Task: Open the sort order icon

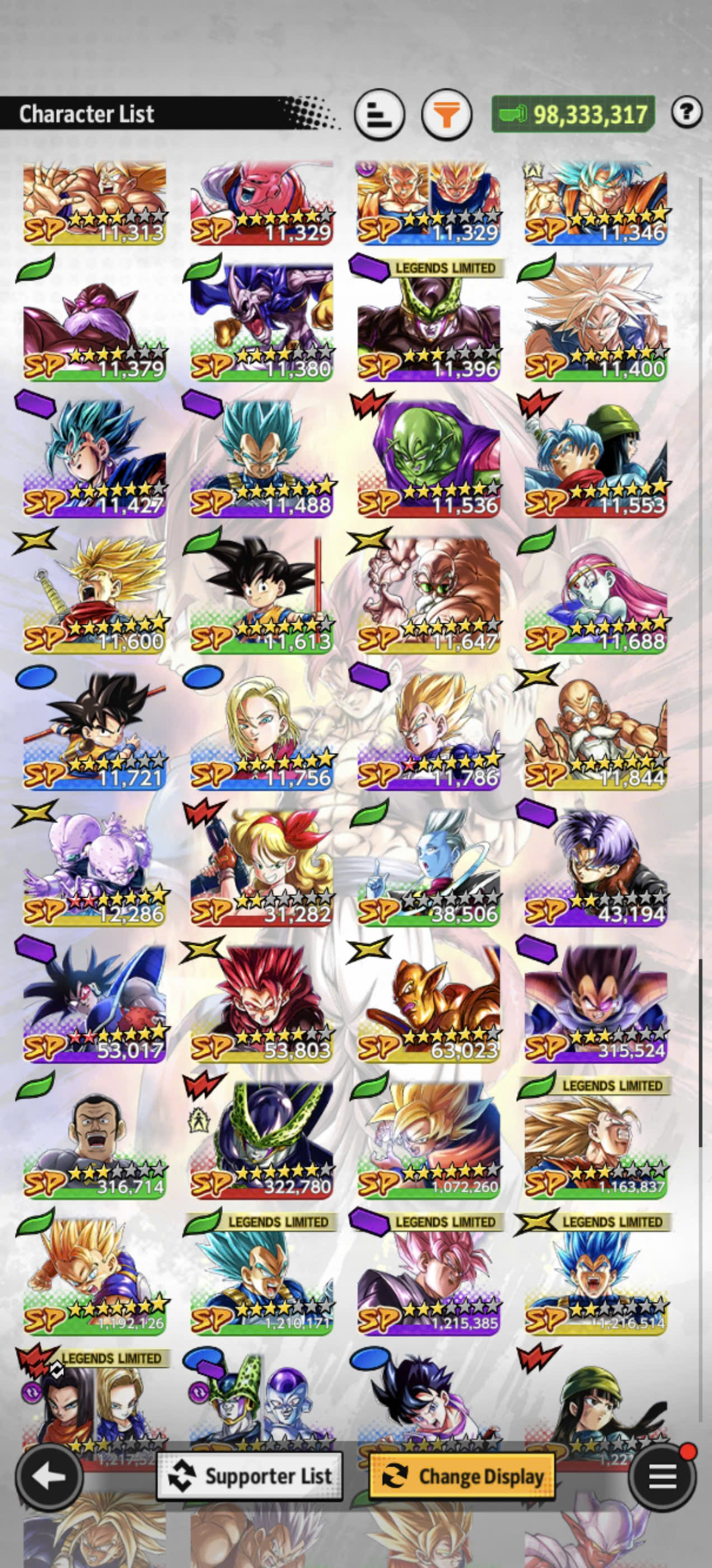Action: tap(379, 114)
